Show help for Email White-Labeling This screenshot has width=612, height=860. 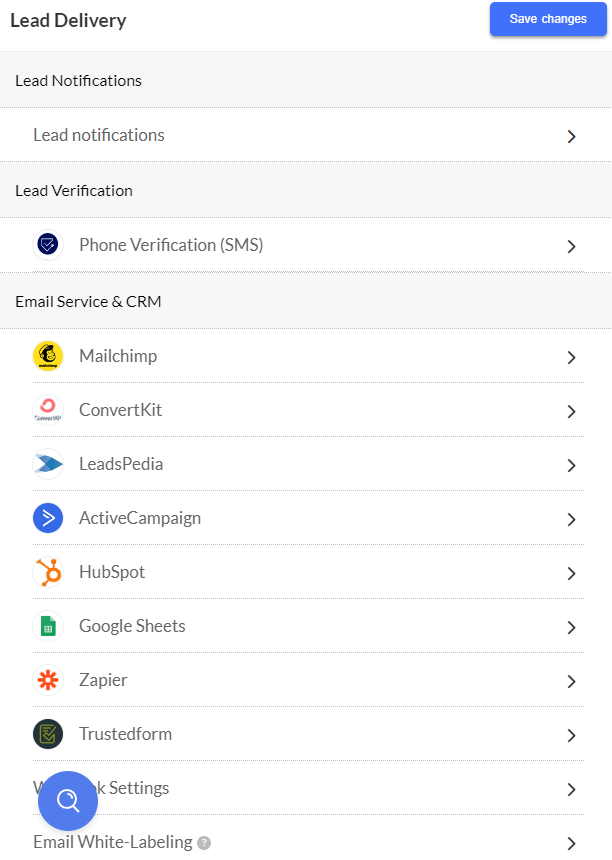click(204, 843)
